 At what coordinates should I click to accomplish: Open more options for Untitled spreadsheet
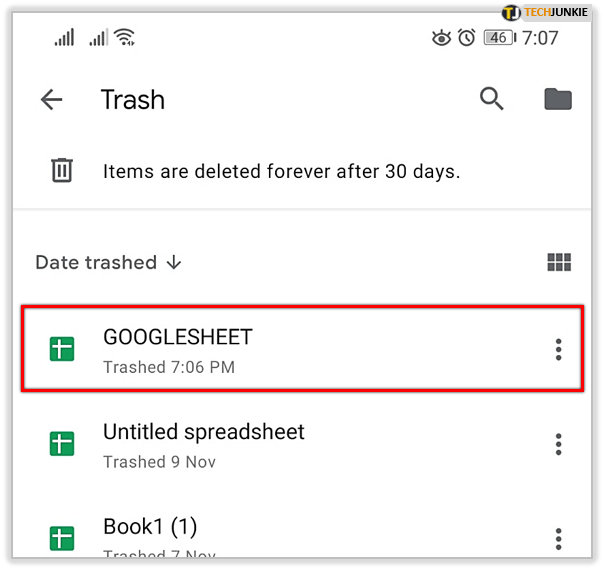pos(558,444)
